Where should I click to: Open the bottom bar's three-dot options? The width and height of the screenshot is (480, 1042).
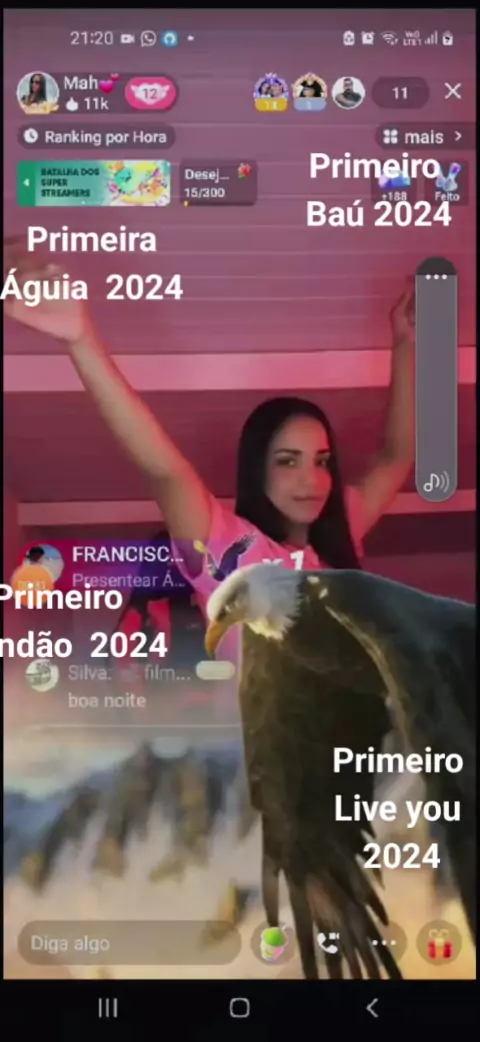coord(384,943)
